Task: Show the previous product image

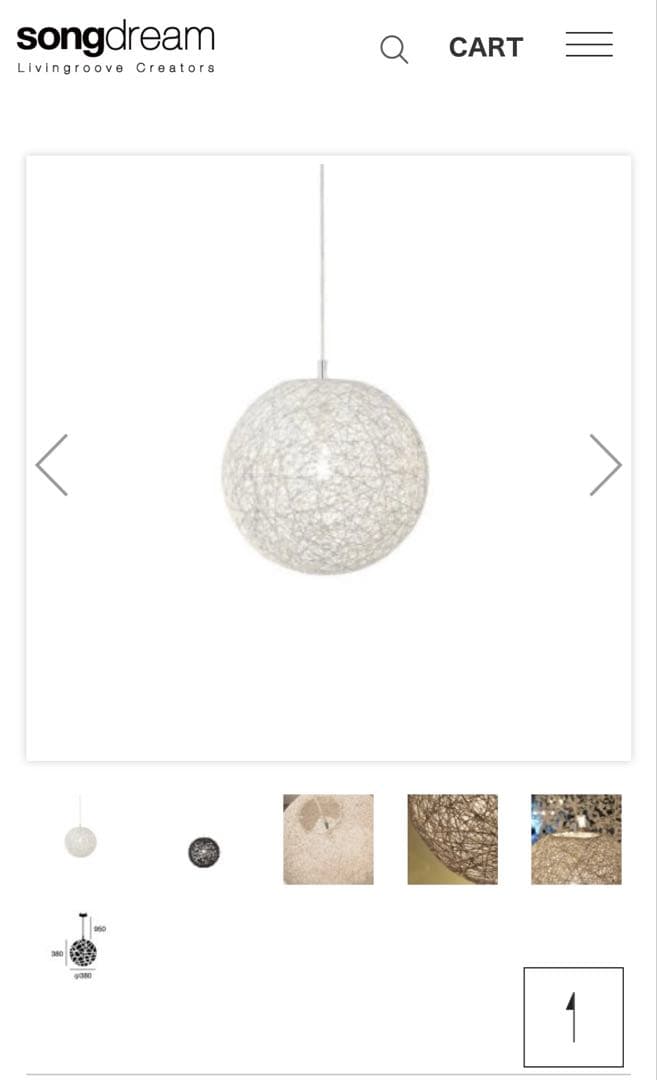Action: point(52,465)
